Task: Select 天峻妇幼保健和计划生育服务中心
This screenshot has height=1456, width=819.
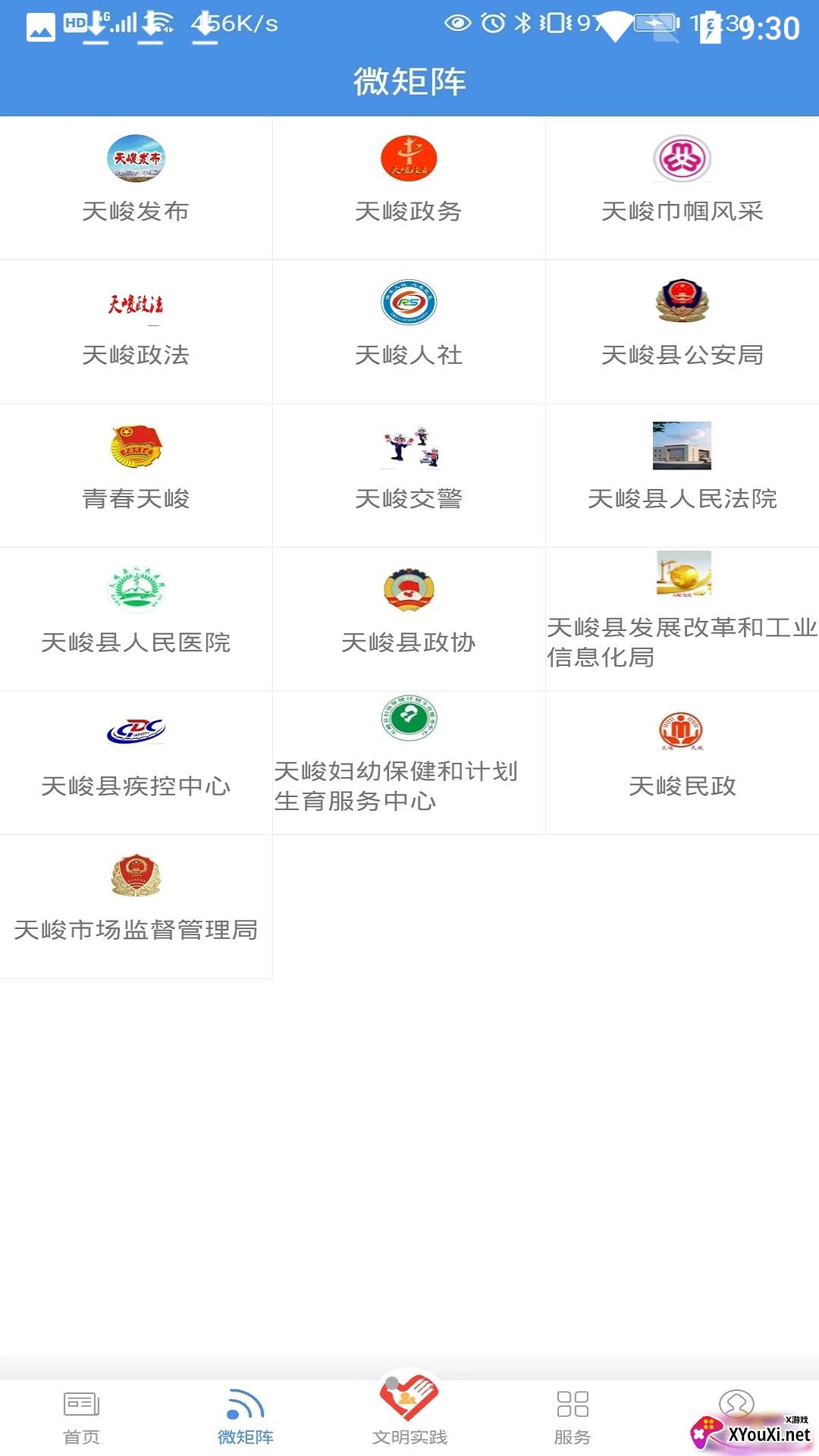Action: tap(409, 762)
